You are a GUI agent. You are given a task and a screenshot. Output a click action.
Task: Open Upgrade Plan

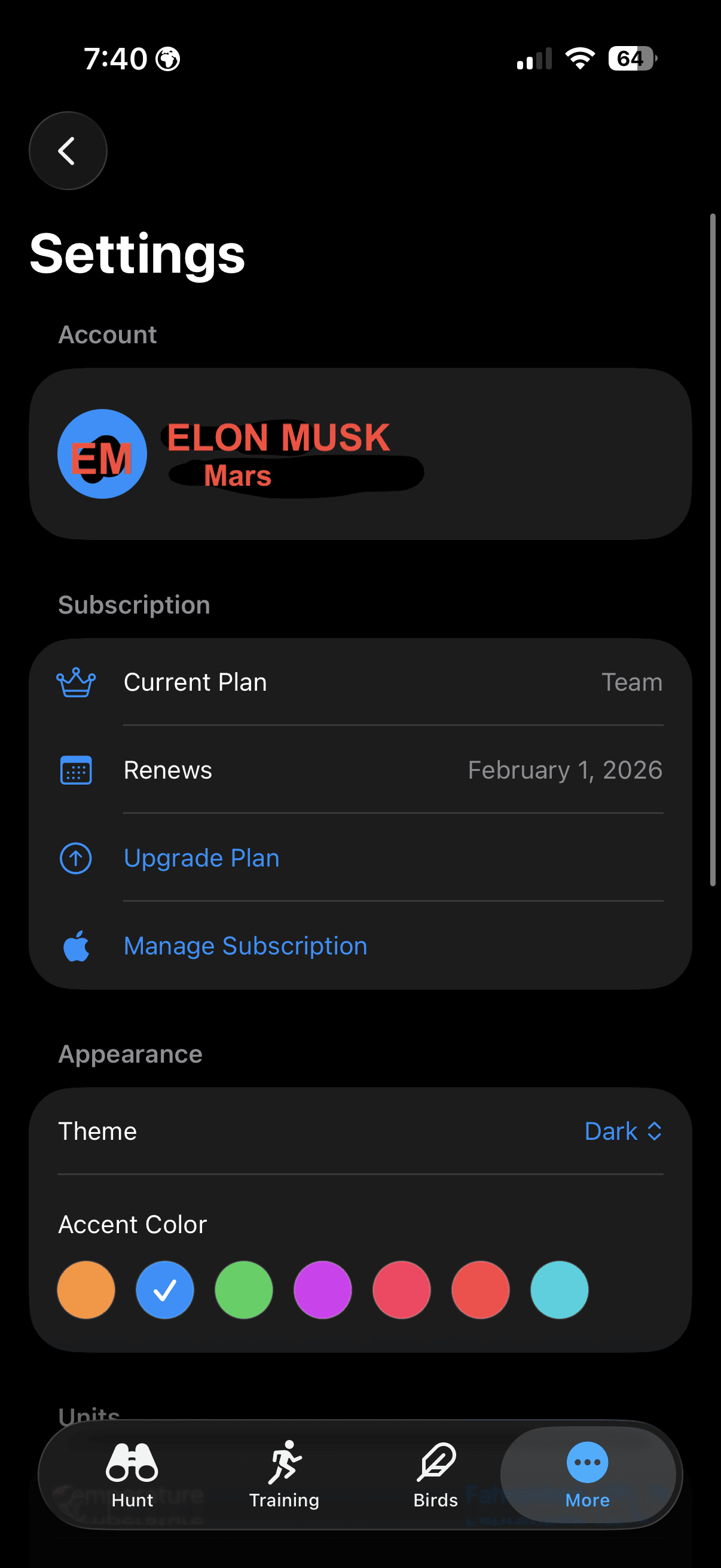pos(201,858)
